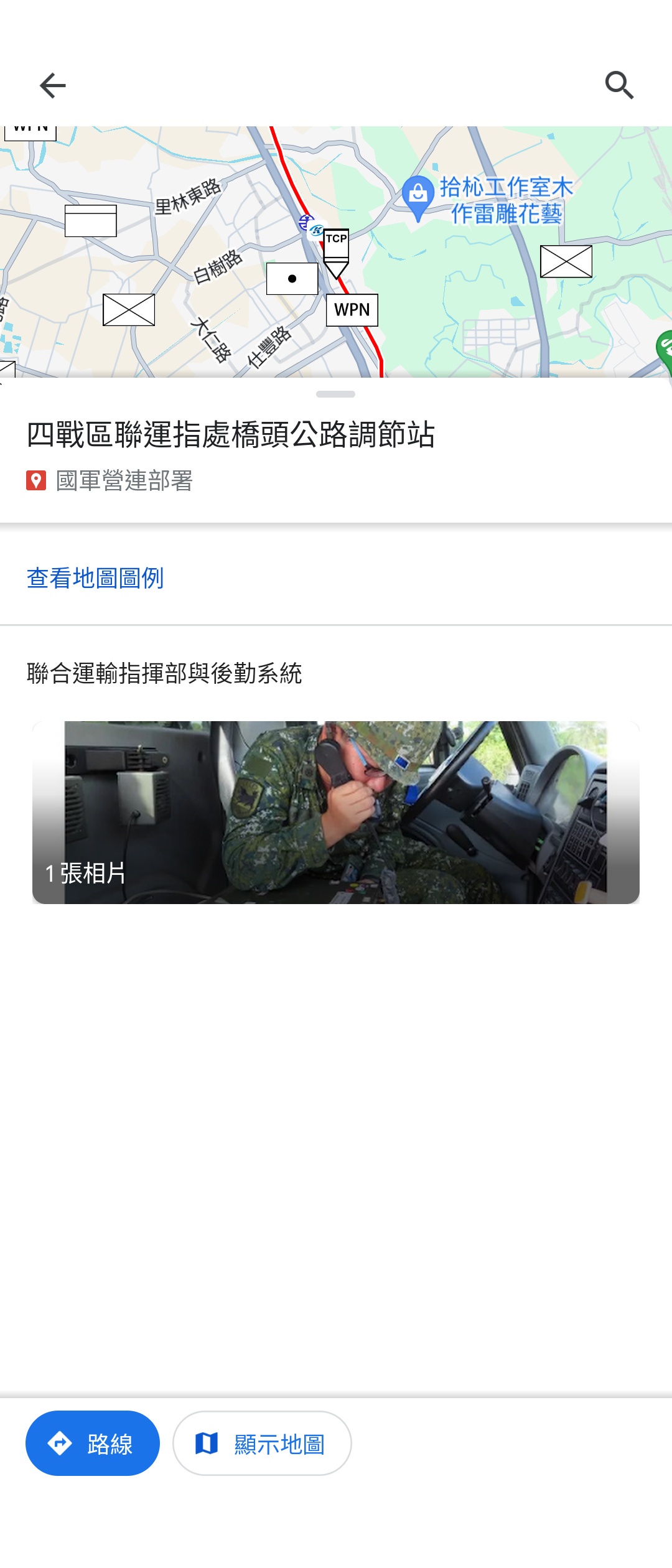The height and width of the screenshot is (1568, 672).
Task: Get directions with the 路線 button
Action: [x=93, y=1443]
